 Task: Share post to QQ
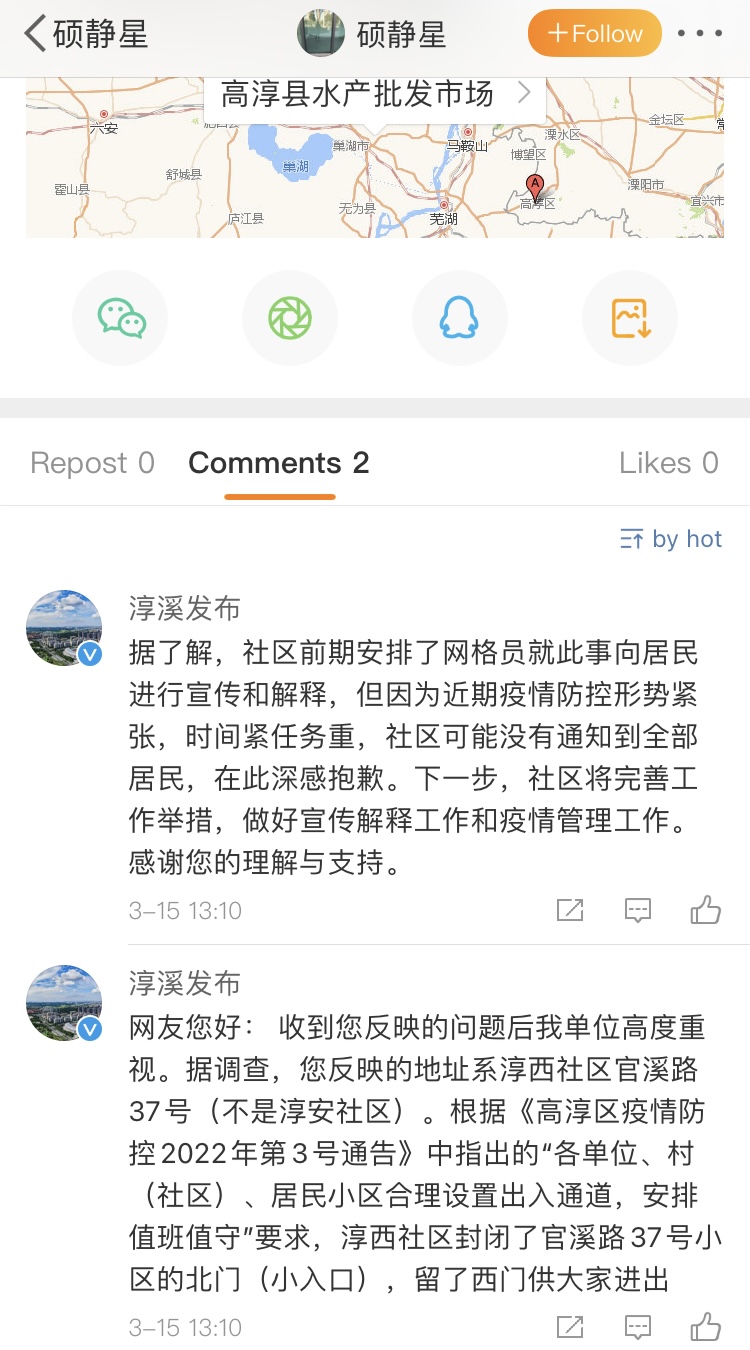pyautogui.click(x=459, y=319)
